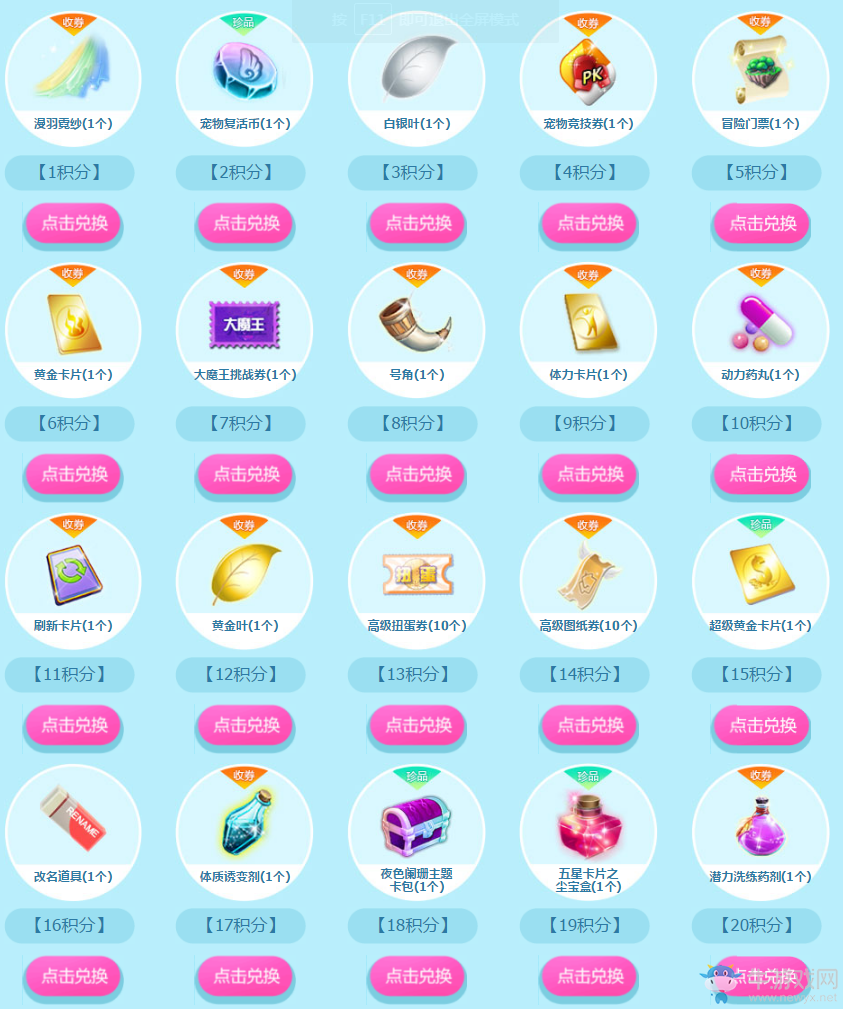The height and width of the screenshot is (1009, 843).
Task: Tap 点击兑换 under 体质诱变剂
Action: (x=246, y=976)
